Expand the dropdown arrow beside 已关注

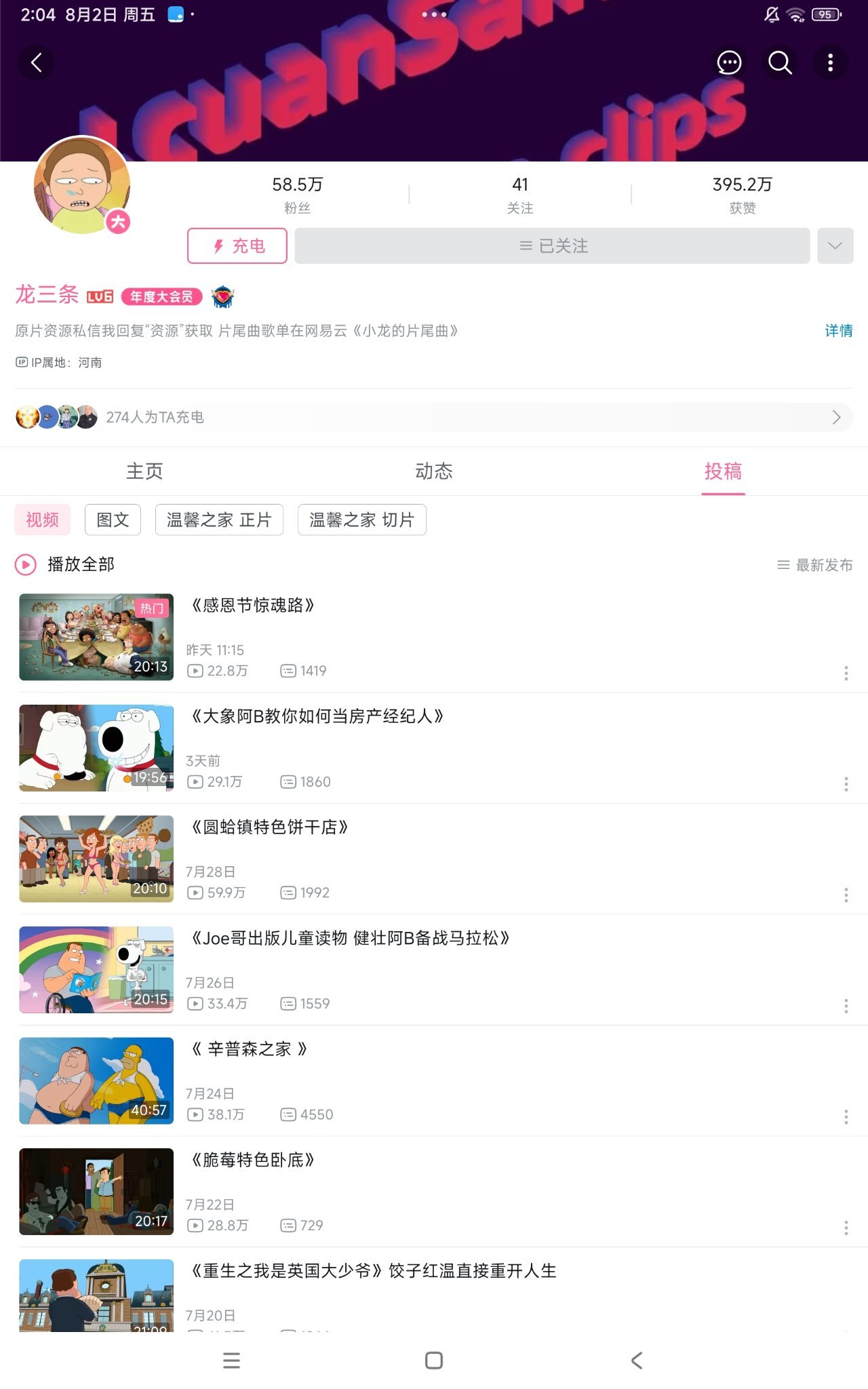tap(835, 246)
